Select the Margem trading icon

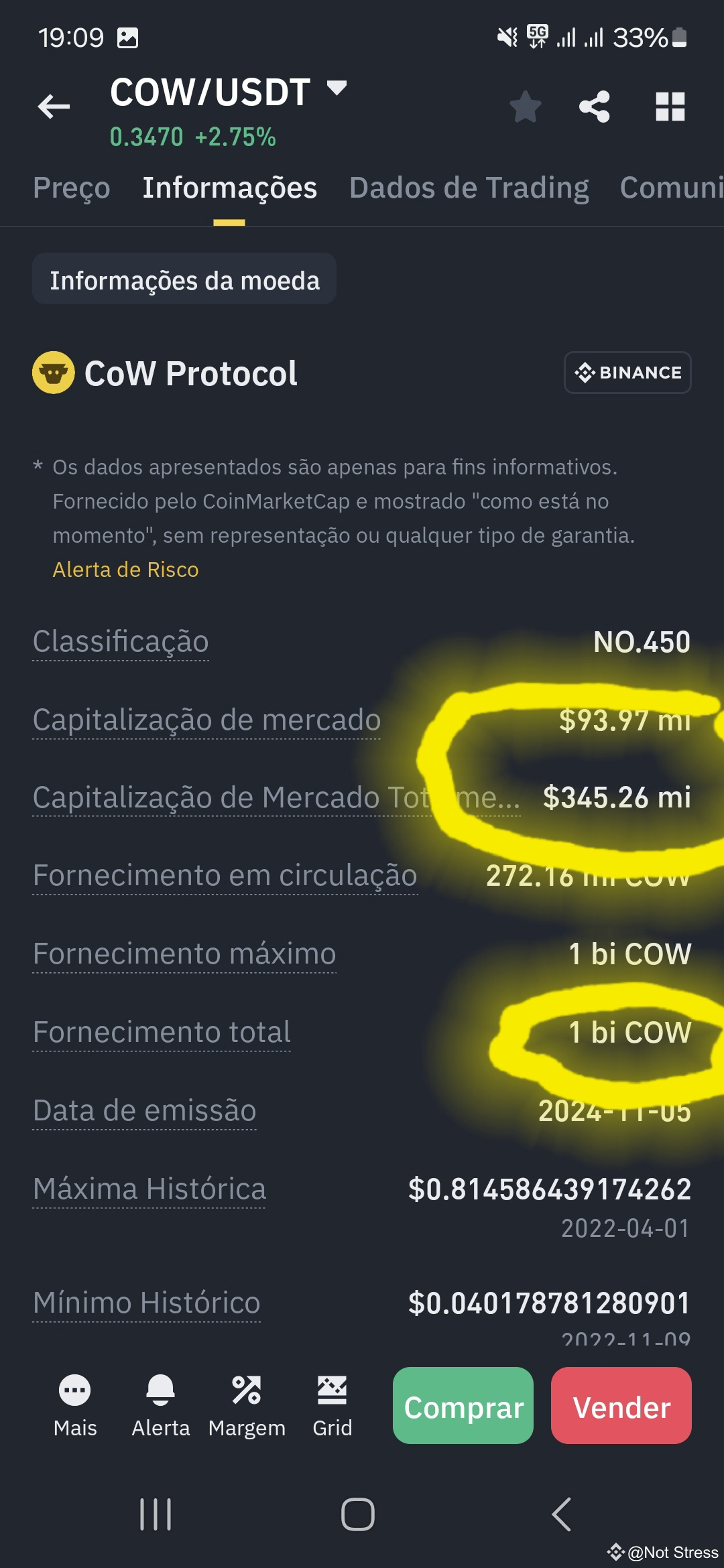[247, 1400]
